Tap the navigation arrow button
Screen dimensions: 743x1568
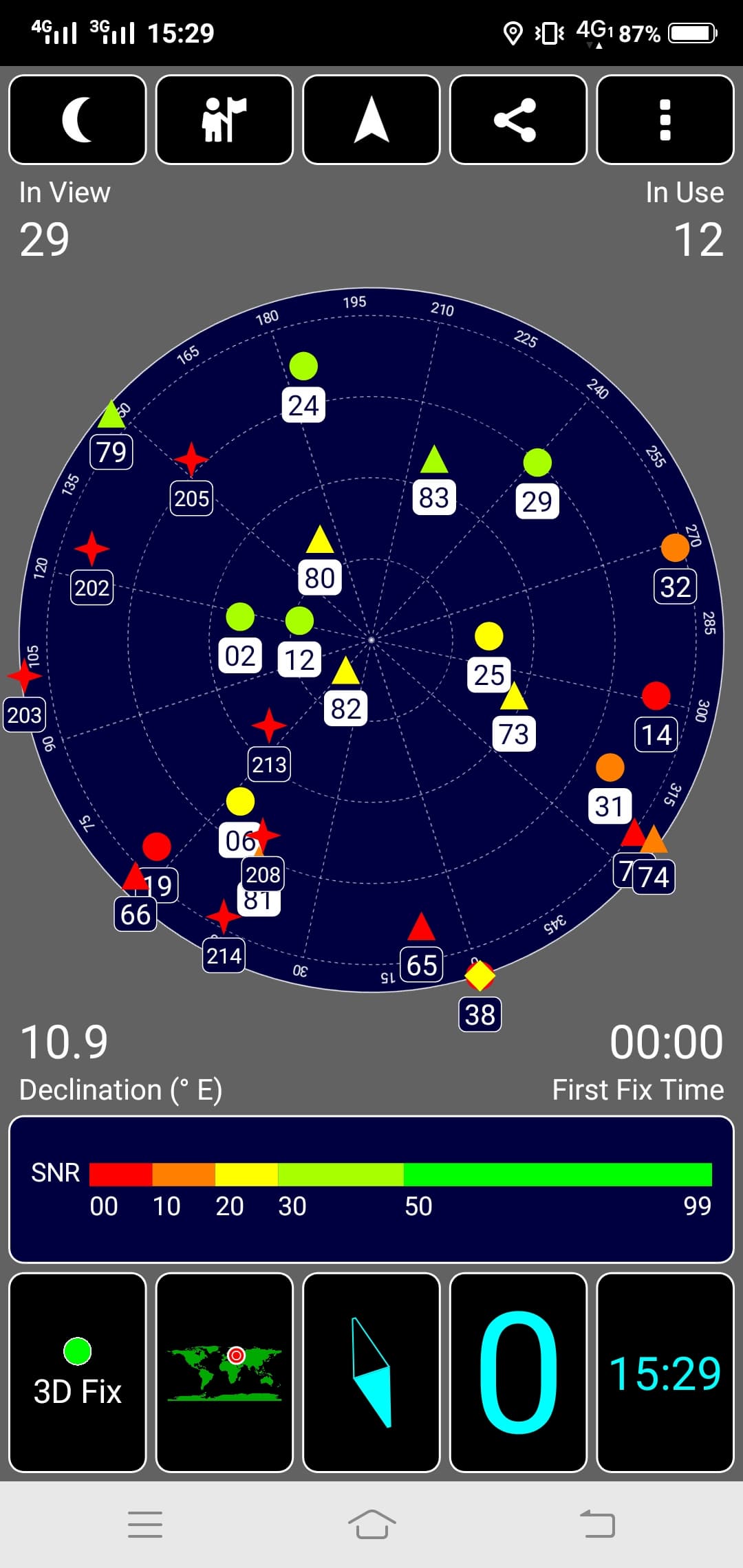coord(371,120)
